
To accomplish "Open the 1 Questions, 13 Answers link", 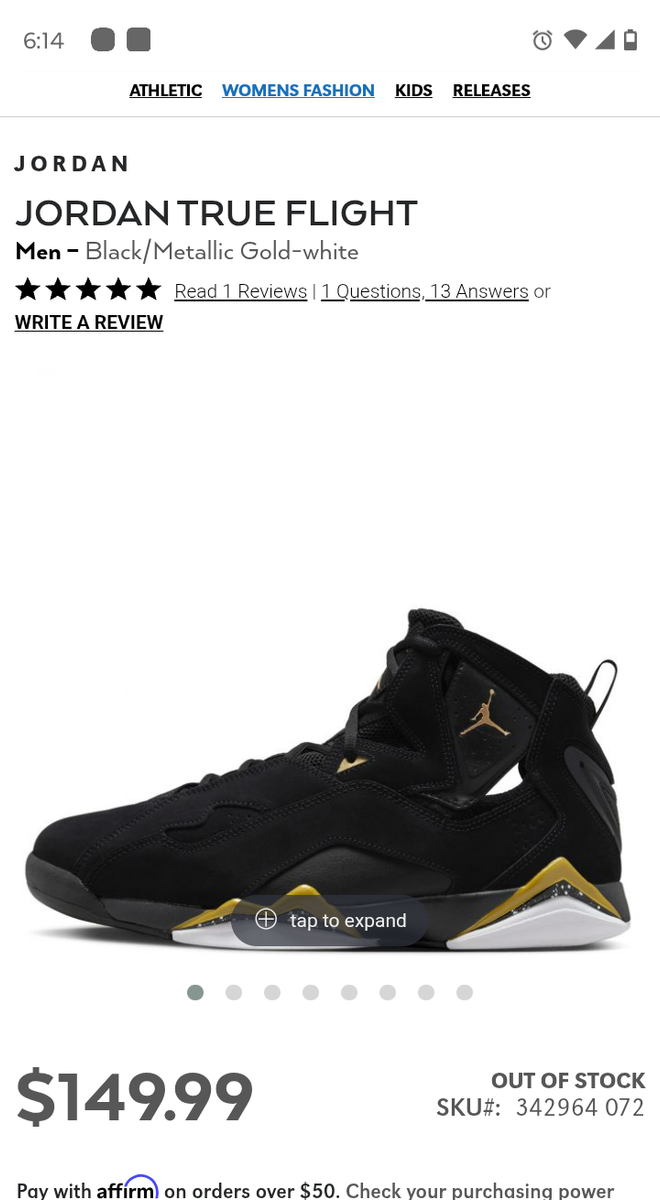I will [424, 291].
